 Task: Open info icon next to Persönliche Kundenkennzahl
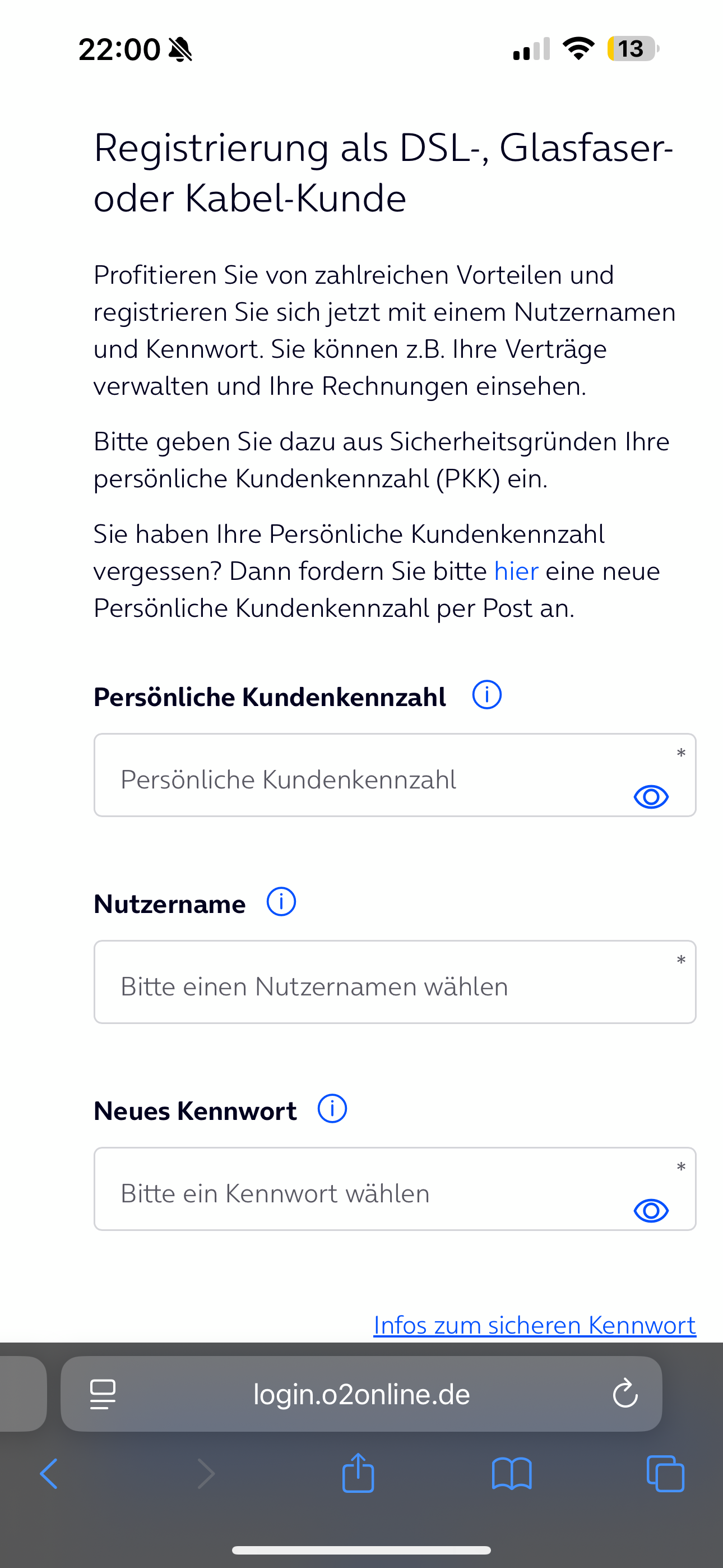tap(487, 694)
